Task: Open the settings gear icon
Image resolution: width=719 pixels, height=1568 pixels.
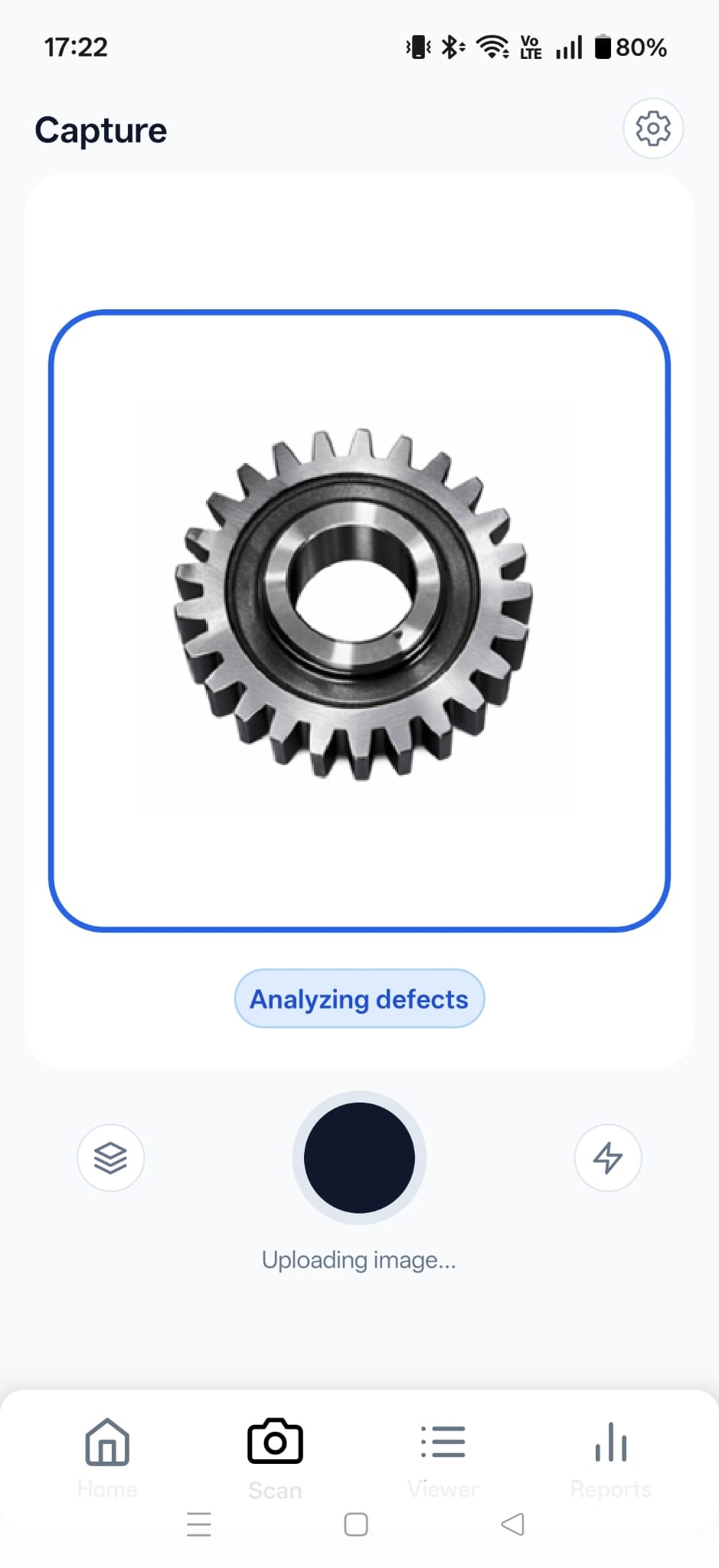Action: (x=652, y=129)
